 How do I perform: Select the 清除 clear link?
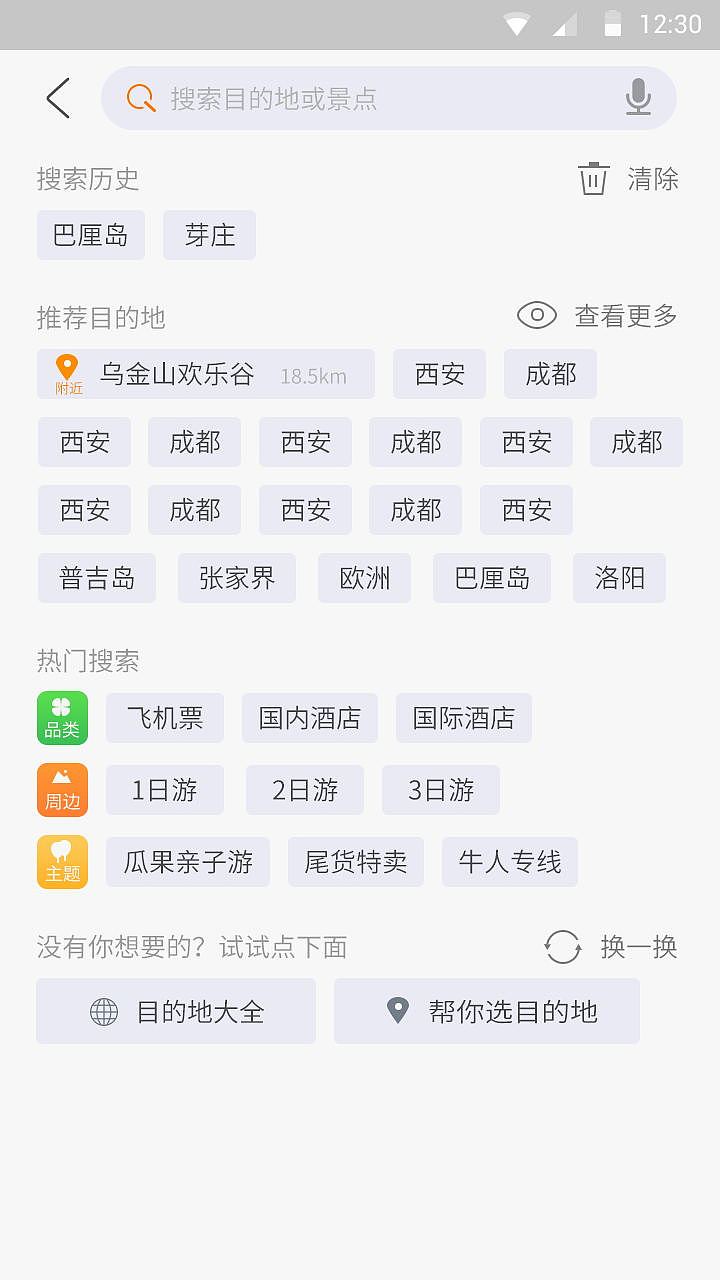(655, 179)
